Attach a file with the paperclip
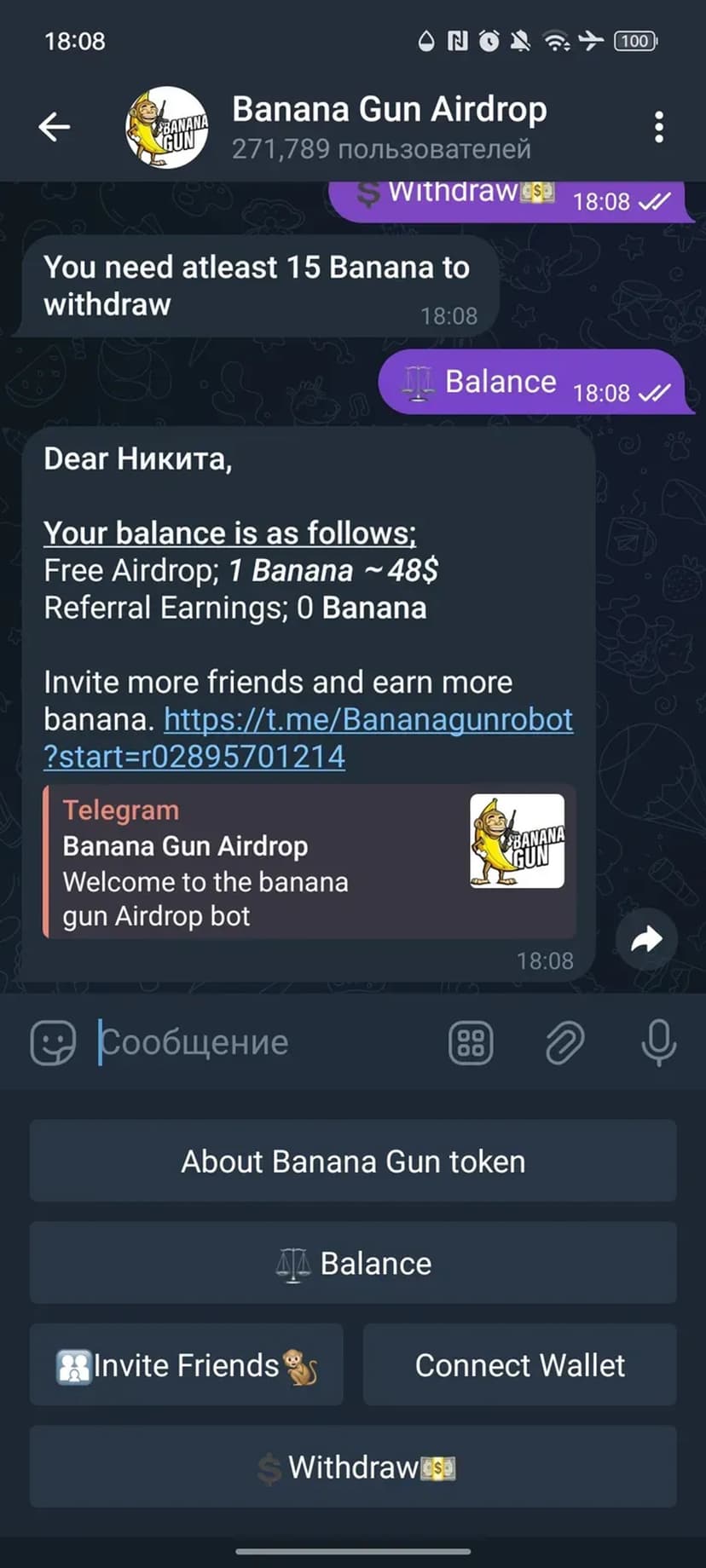Image resolution: width=706 pixels, height=1568 pixels. (x=564, y=1042)
